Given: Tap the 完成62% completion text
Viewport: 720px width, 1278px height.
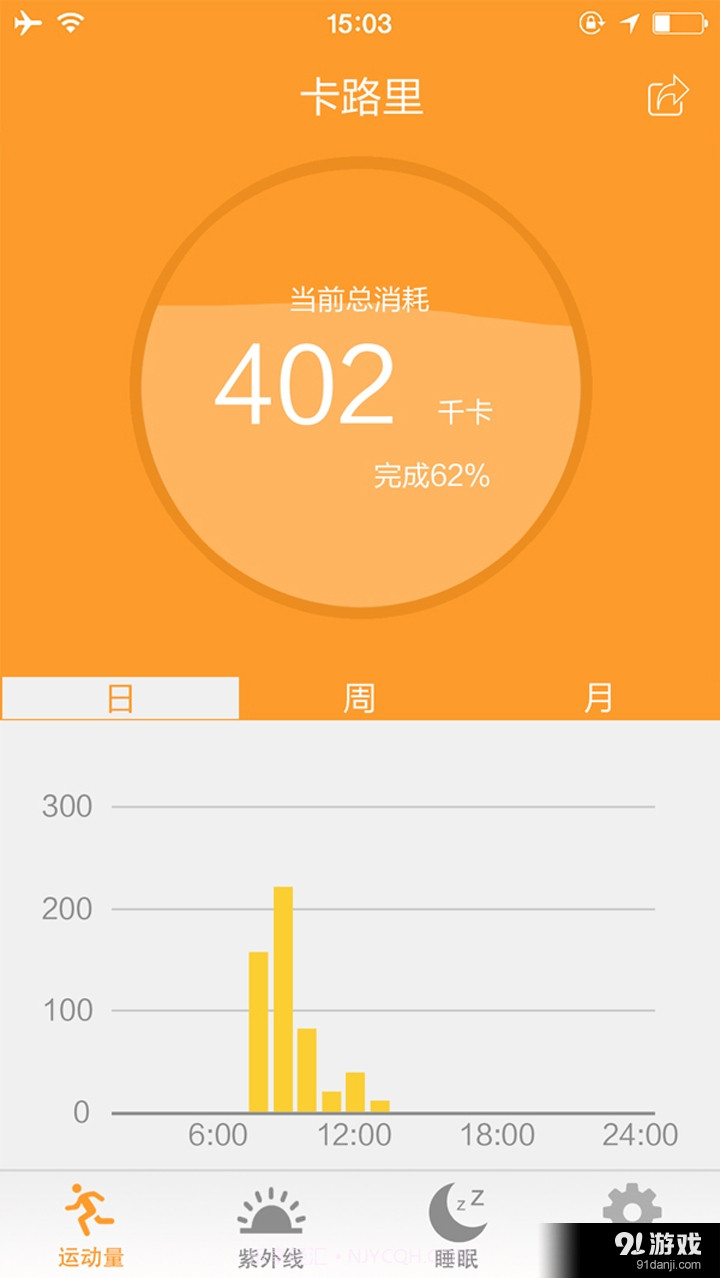Looking at the screenshot, I should (430, 477).
